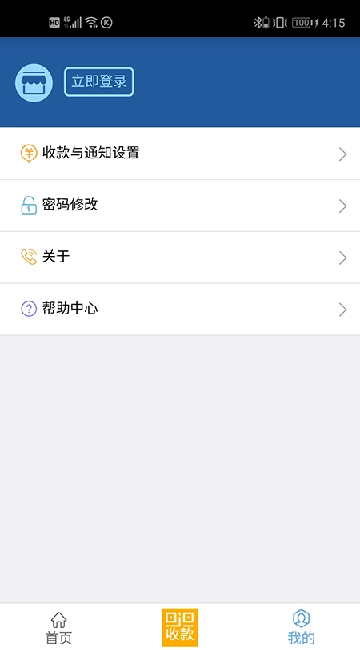Open the 关于 page
The image size is (360, 650).
180,257
